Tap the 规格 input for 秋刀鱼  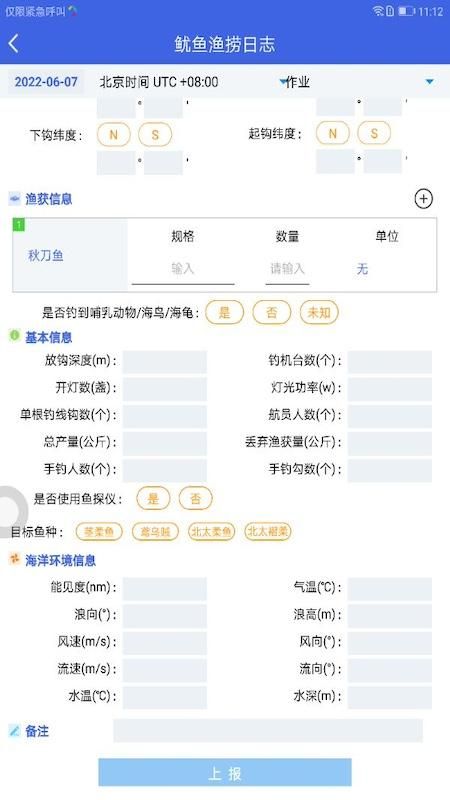183,269
